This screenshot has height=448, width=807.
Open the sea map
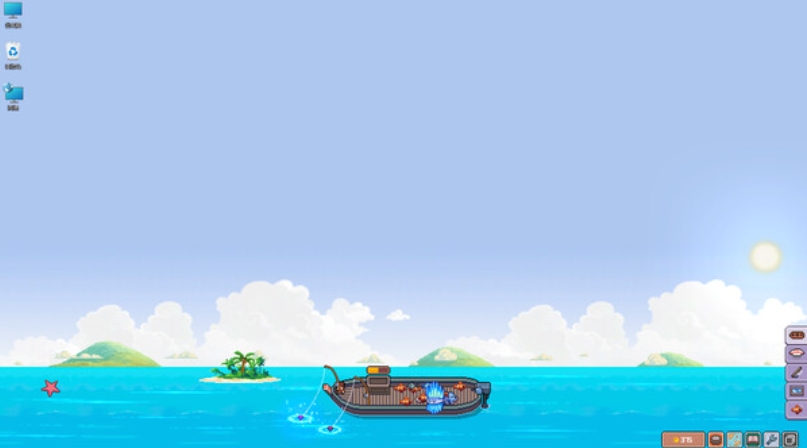[735, 440]
